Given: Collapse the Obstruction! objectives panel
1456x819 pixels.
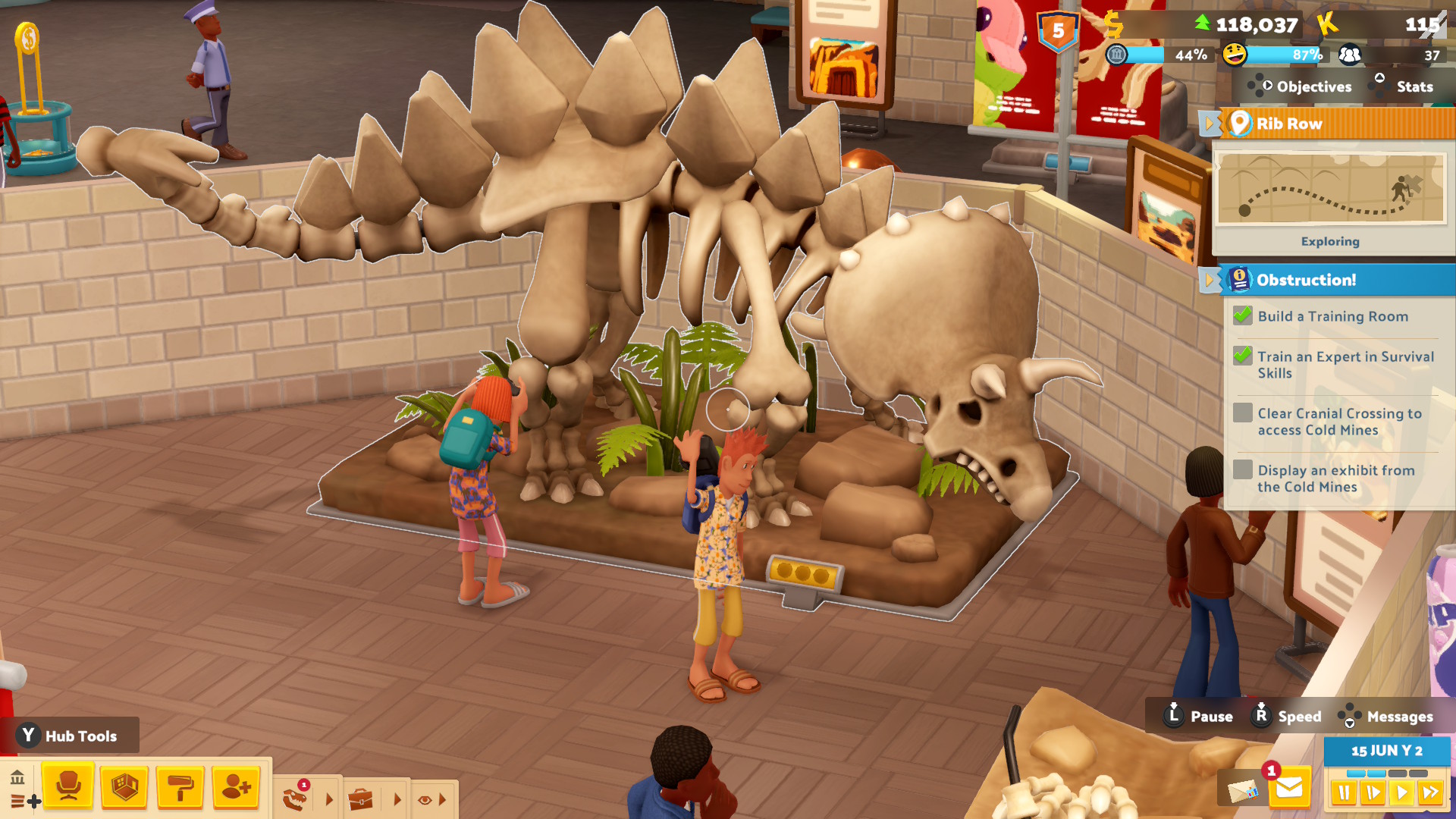Looking at the screenshot, I should pyautogui.click(x=1210, y=280).
